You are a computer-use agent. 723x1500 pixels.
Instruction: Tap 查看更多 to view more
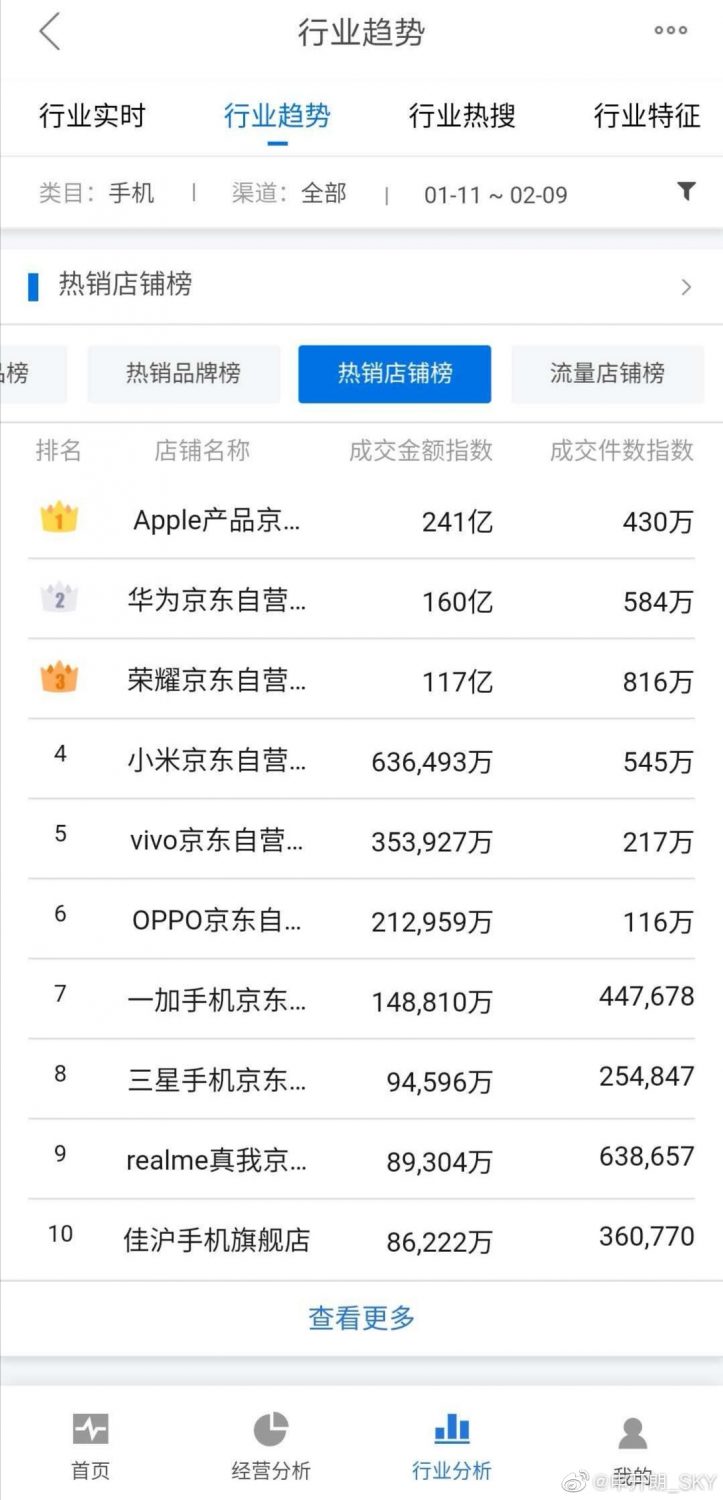[x=361, y=1318]
